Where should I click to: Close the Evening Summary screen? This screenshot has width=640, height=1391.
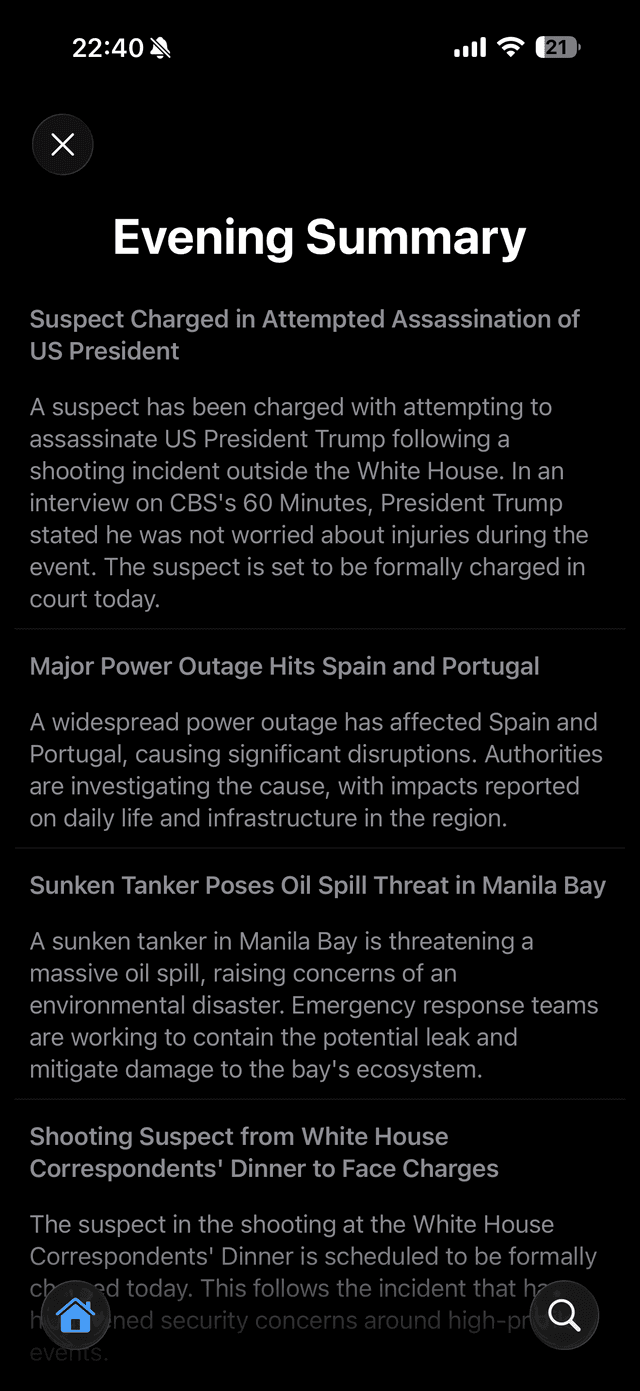click(x=63, y=145)
